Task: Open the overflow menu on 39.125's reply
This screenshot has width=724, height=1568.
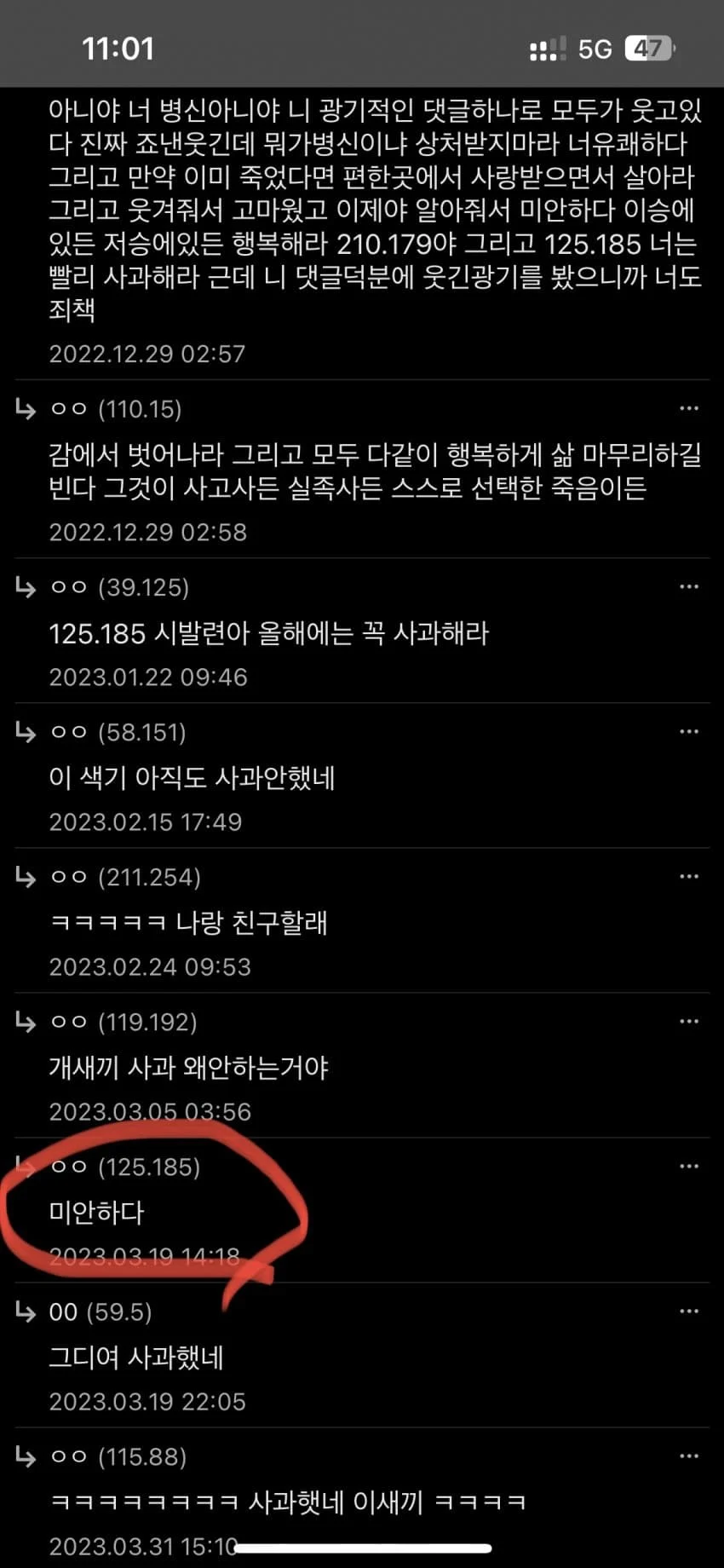Action: pyautogui.click(x=689, y=586)
